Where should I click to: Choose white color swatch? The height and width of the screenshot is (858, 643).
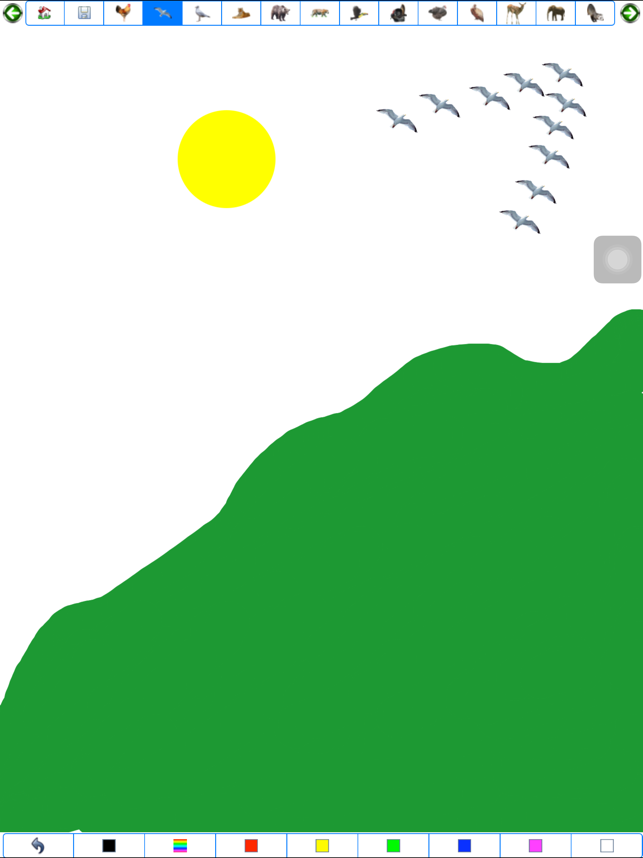point(606,846)
